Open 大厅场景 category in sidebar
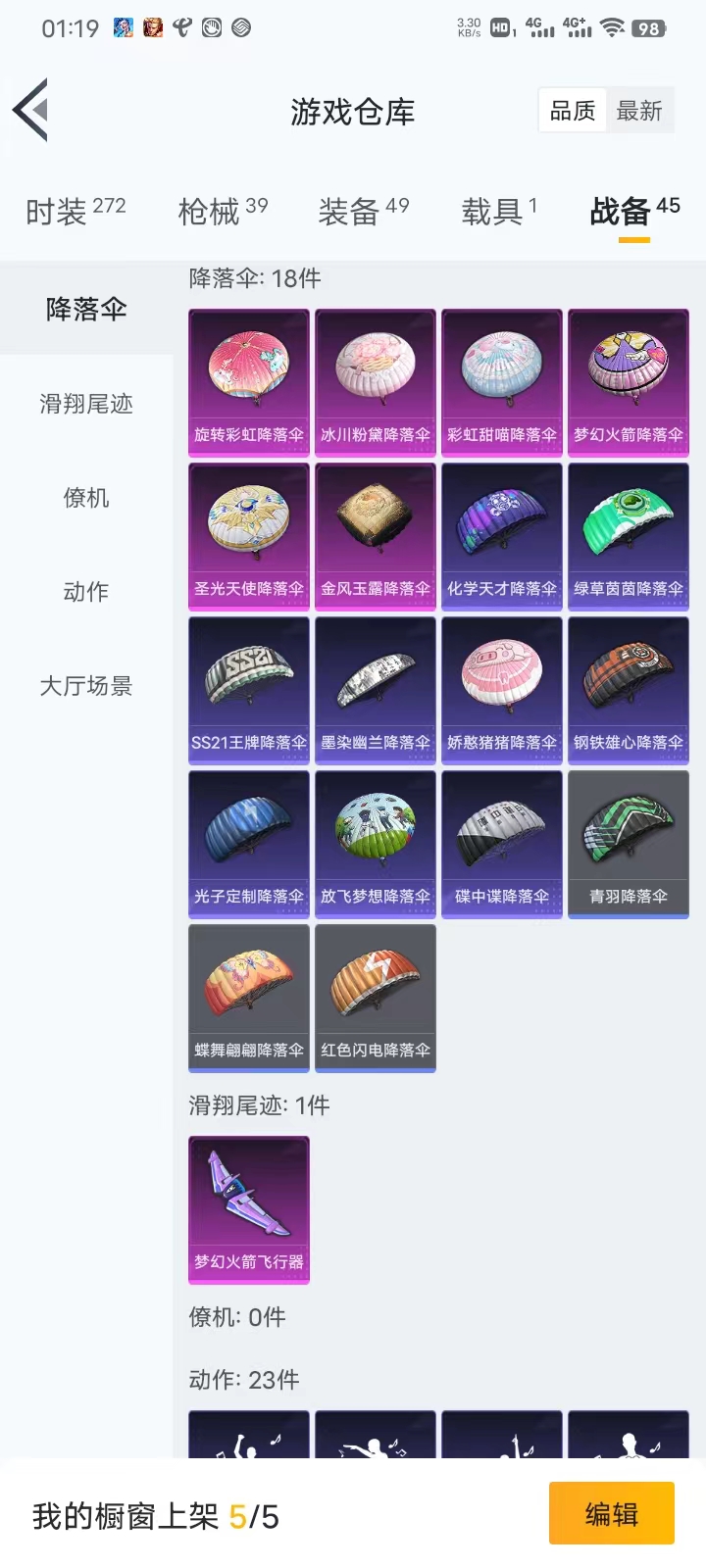This screenshot has height=1568, width=706. [x=86, y=686]
